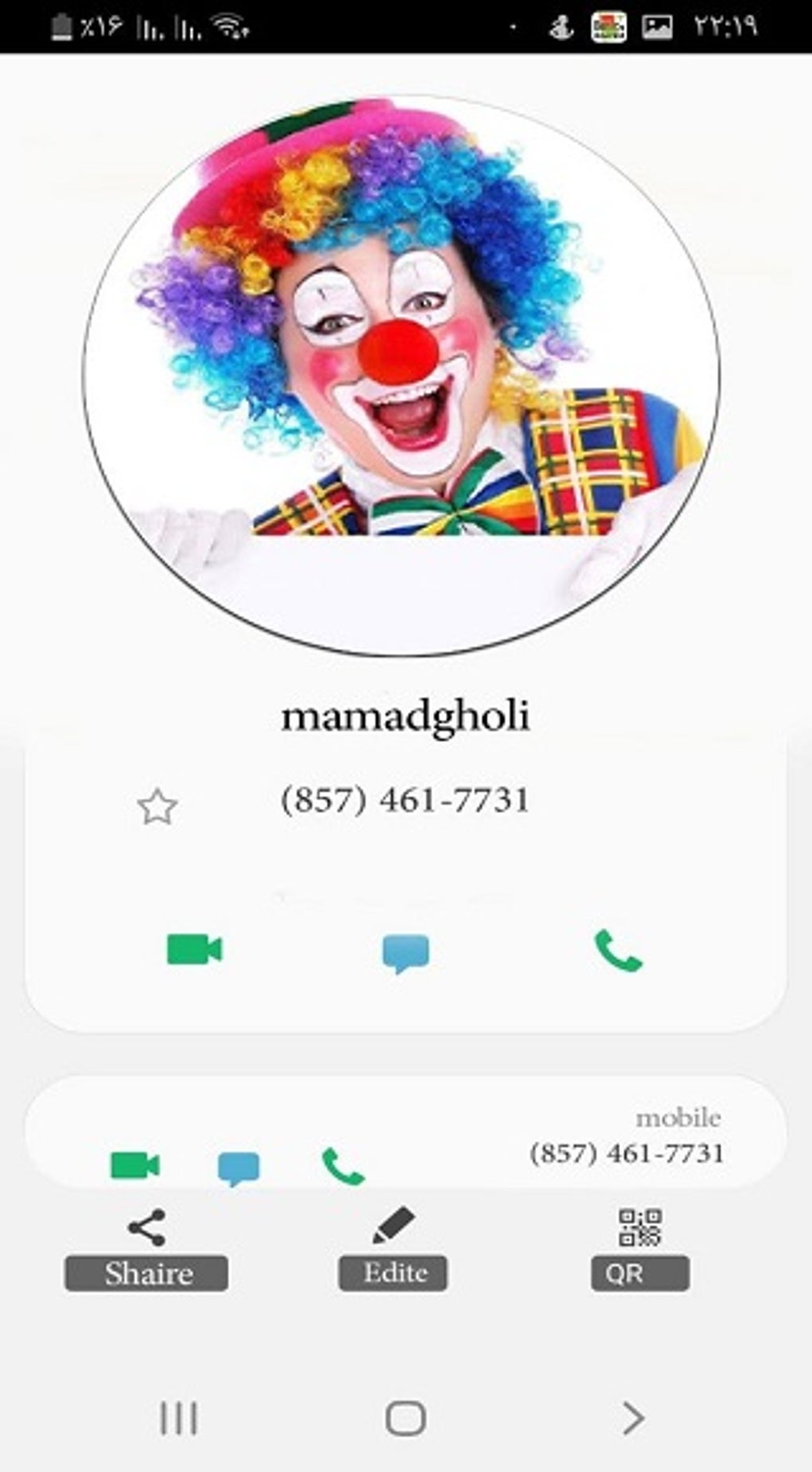Go to the home screen
This screenshot has height=1472, width=812.
tap(406, 1418)
